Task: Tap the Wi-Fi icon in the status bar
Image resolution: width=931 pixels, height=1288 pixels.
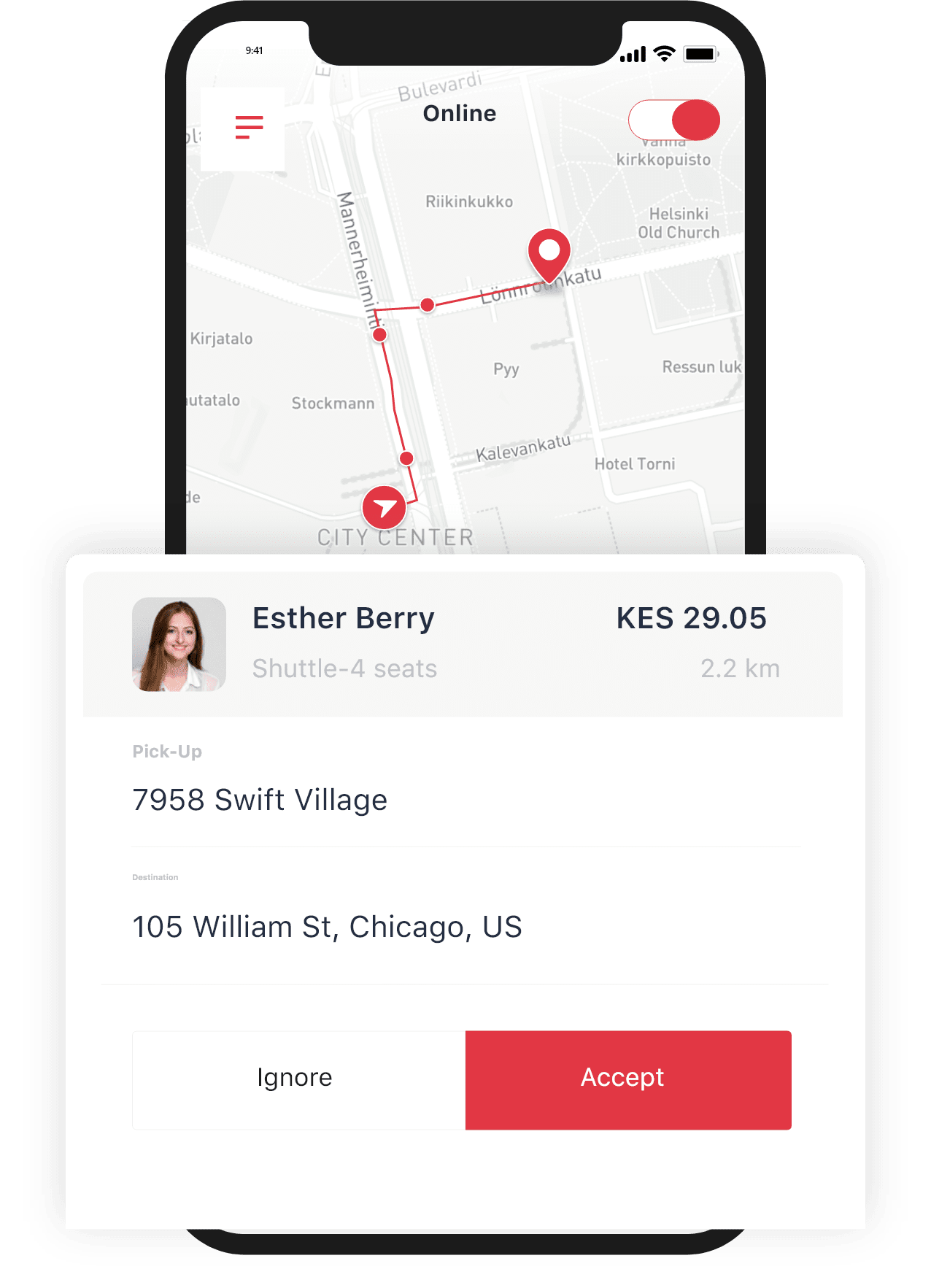Action: tap(662, 53)
